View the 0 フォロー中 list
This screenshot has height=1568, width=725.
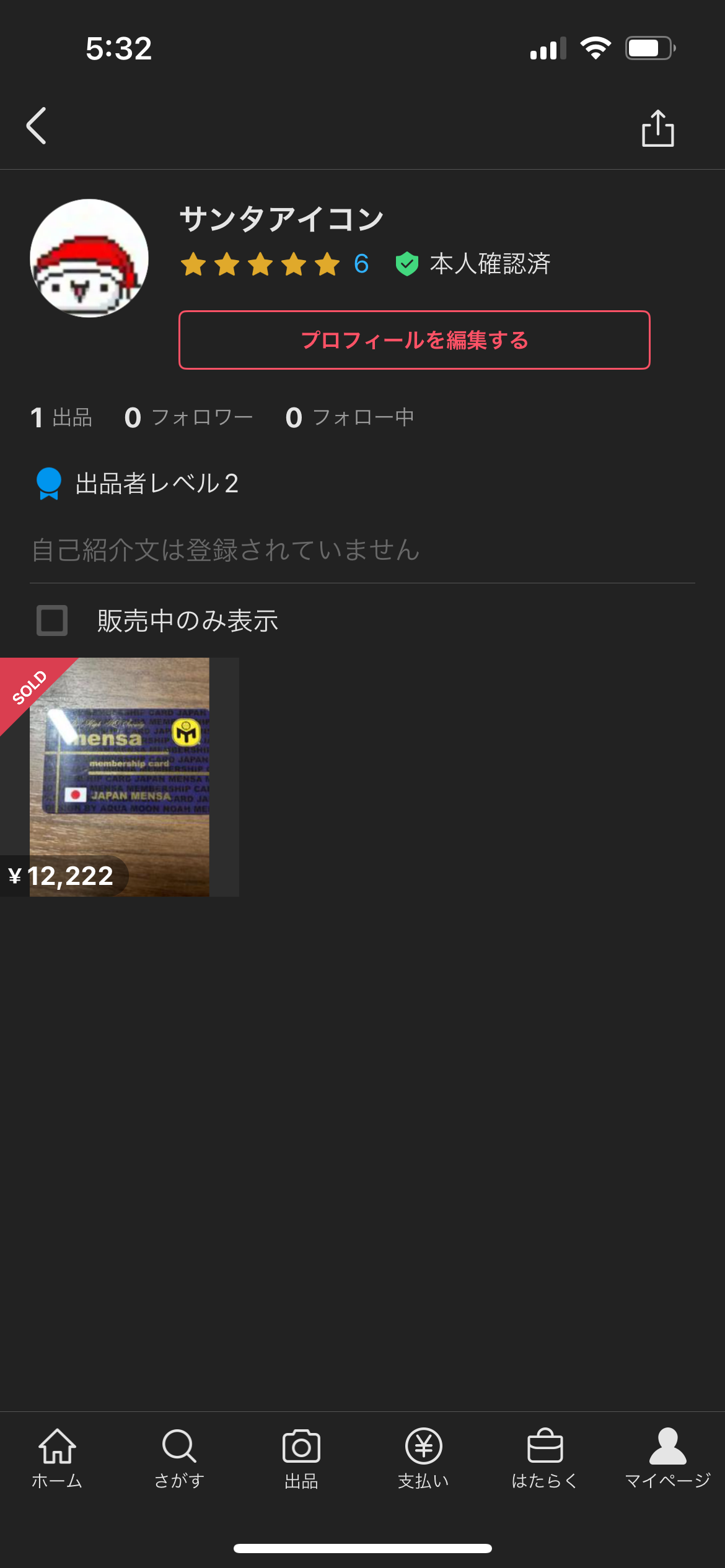click(x=349, y=417)
